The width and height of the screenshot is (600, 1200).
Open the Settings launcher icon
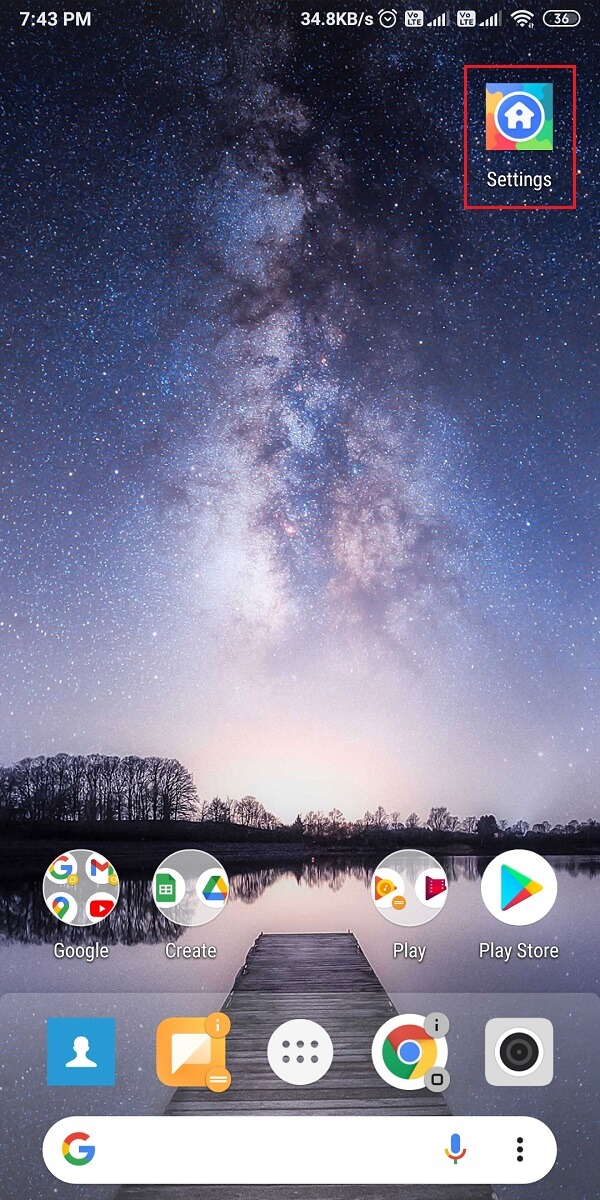coord(519,118)
